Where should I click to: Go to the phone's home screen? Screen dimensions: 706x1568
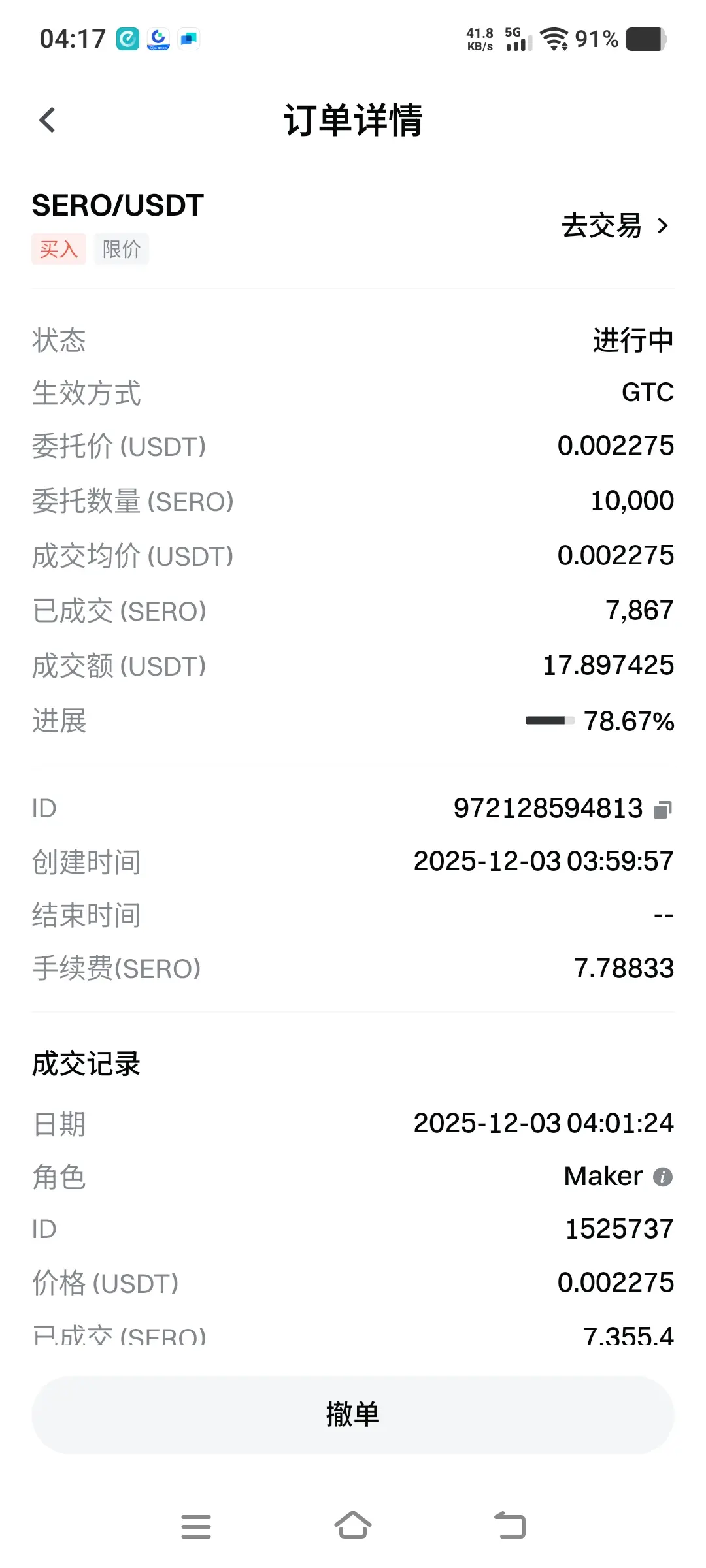tap(353, 1526)
